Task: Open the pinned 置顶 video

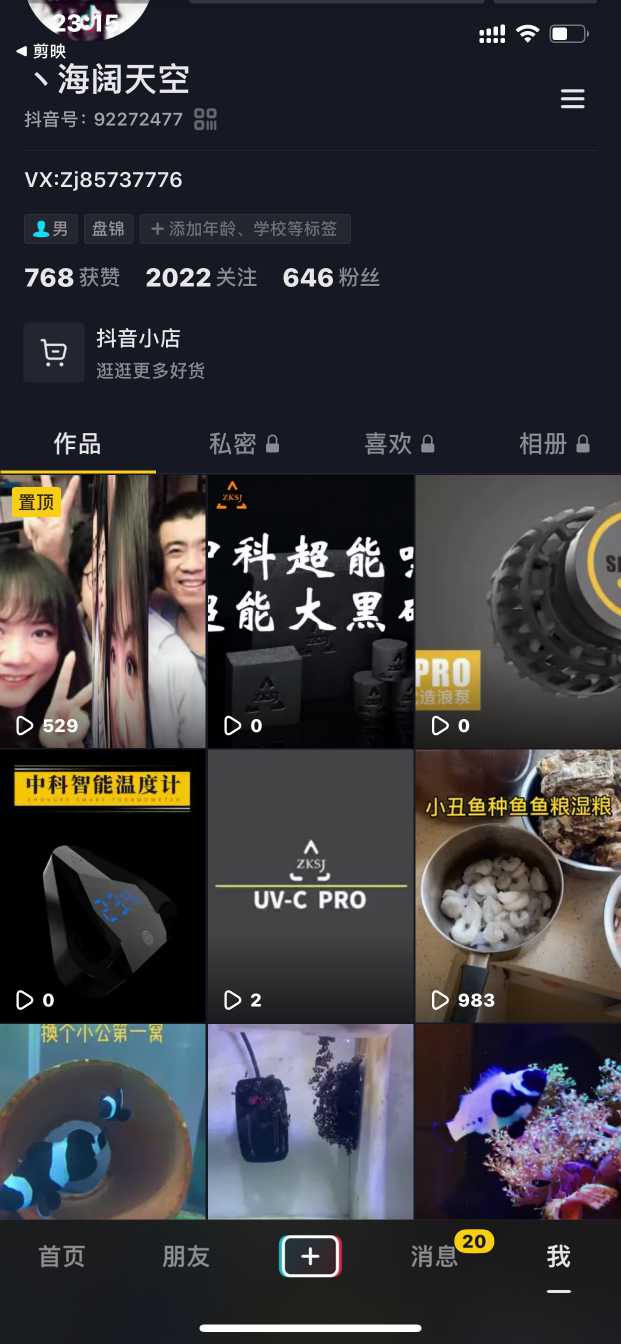Action: click(x=103, y=611)
